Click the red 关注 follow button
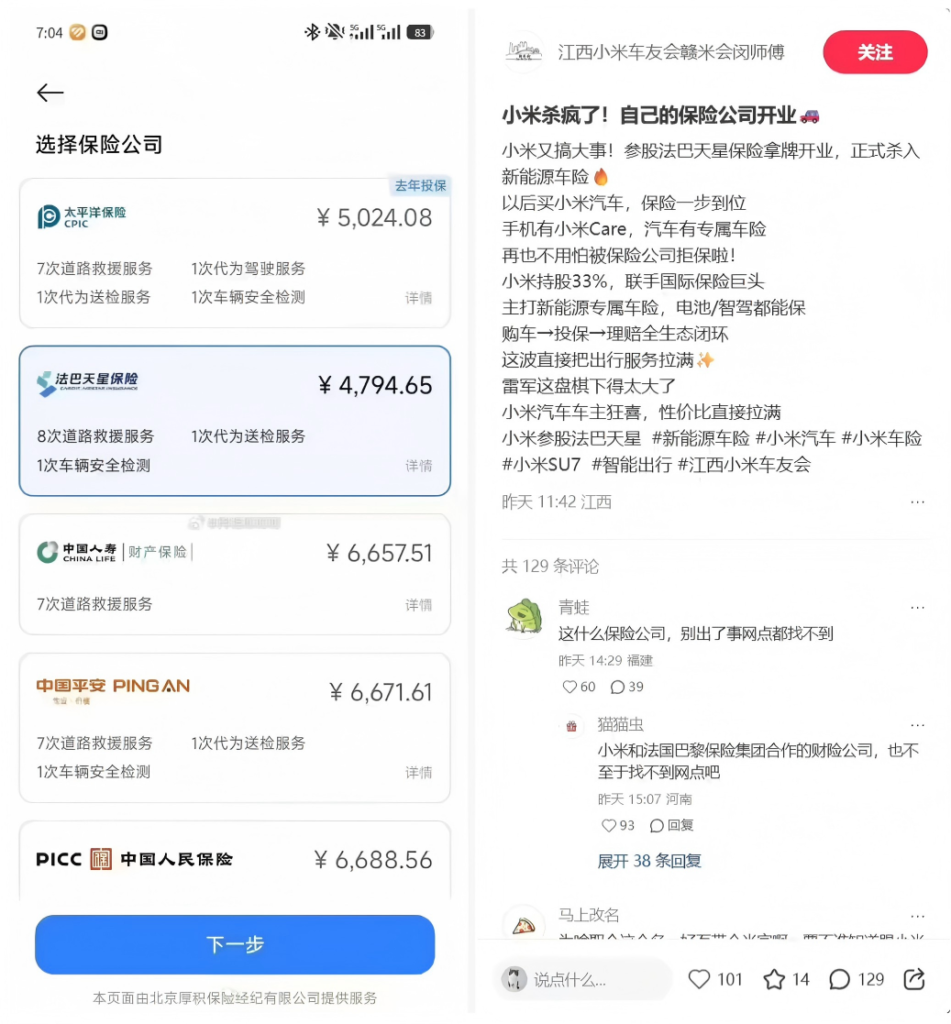This screenshot has width=951, height=1024. click(x=875, y=52)
